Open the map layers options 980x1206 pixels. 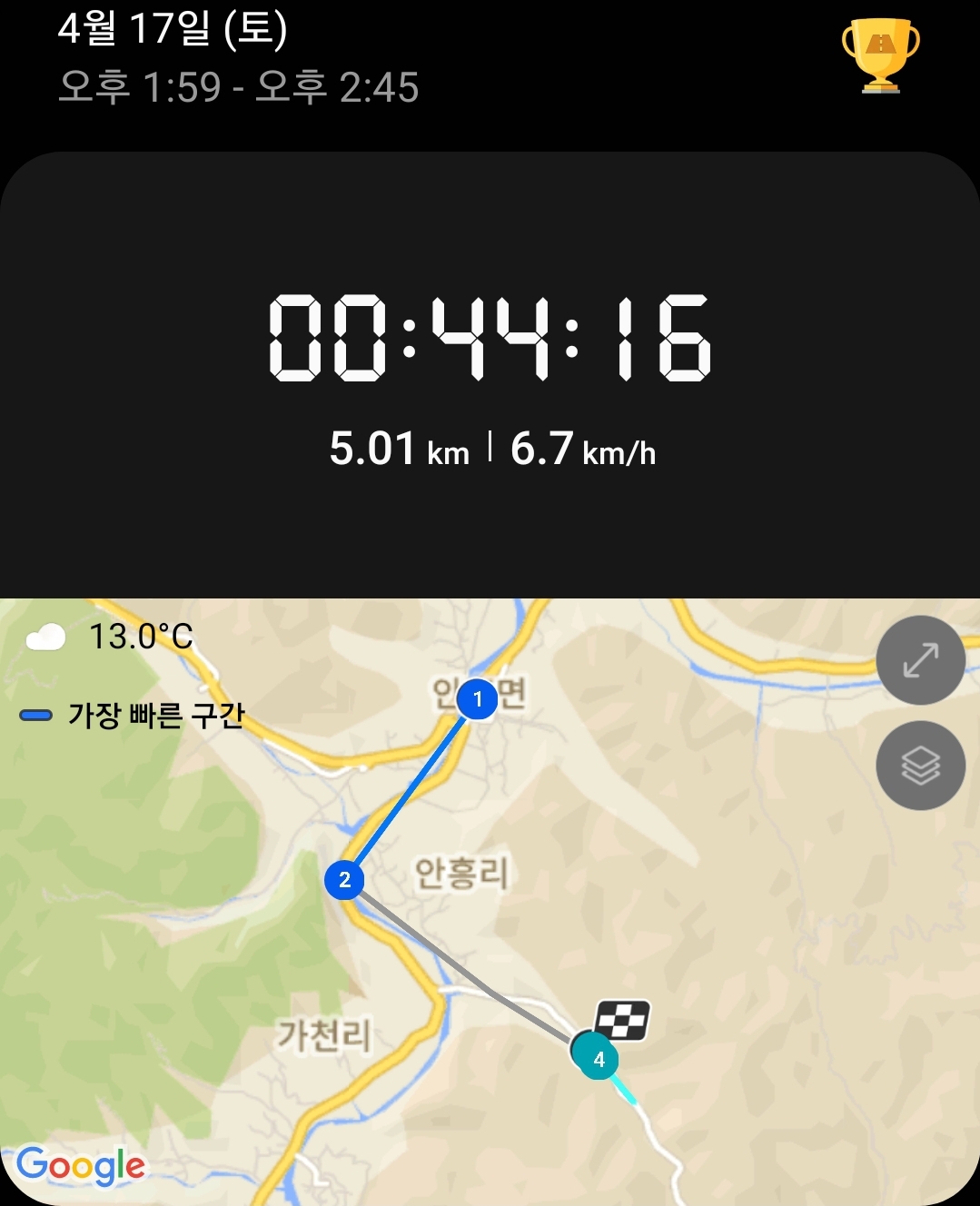(920, 766)
